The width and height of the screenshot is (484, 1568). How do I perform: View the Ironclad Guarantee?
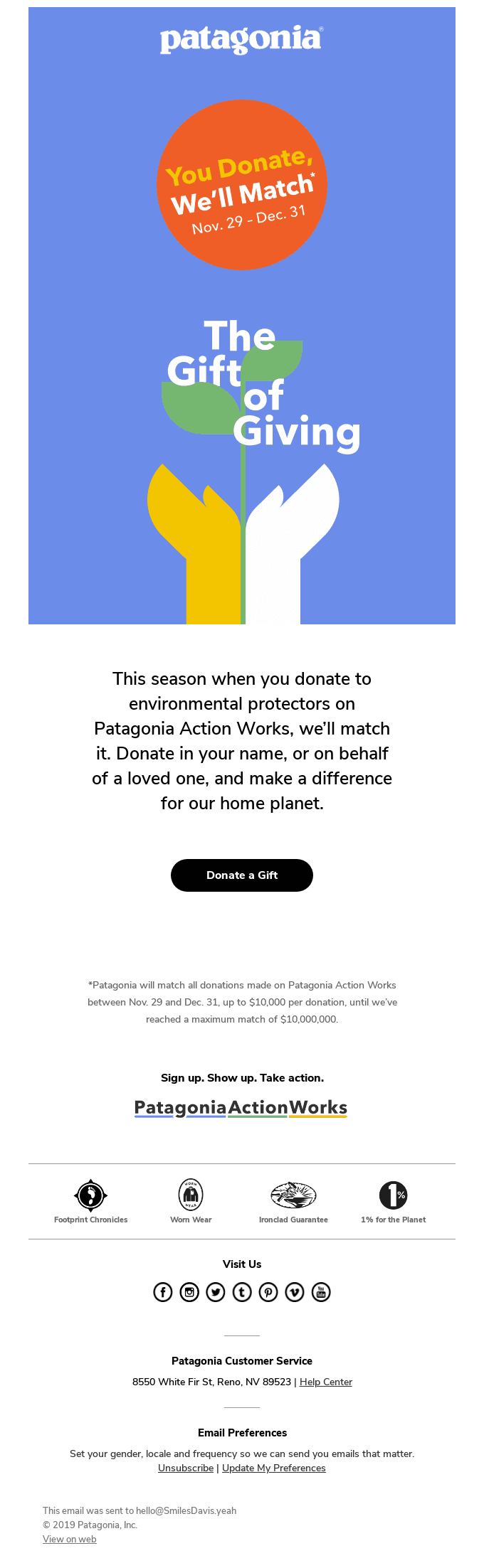(x=293, y=1201)
